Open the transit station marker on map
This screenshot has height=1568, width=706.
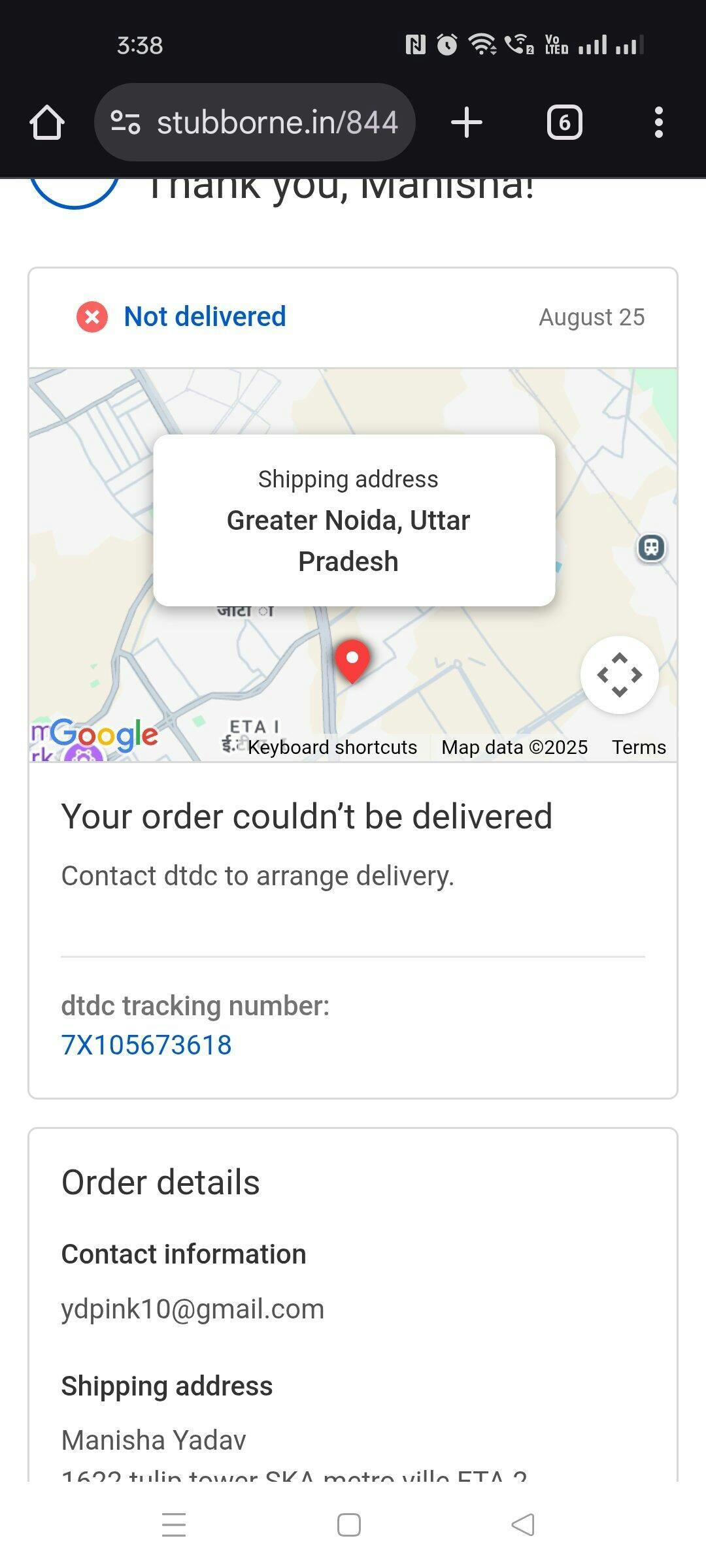(x=651, y=547)
